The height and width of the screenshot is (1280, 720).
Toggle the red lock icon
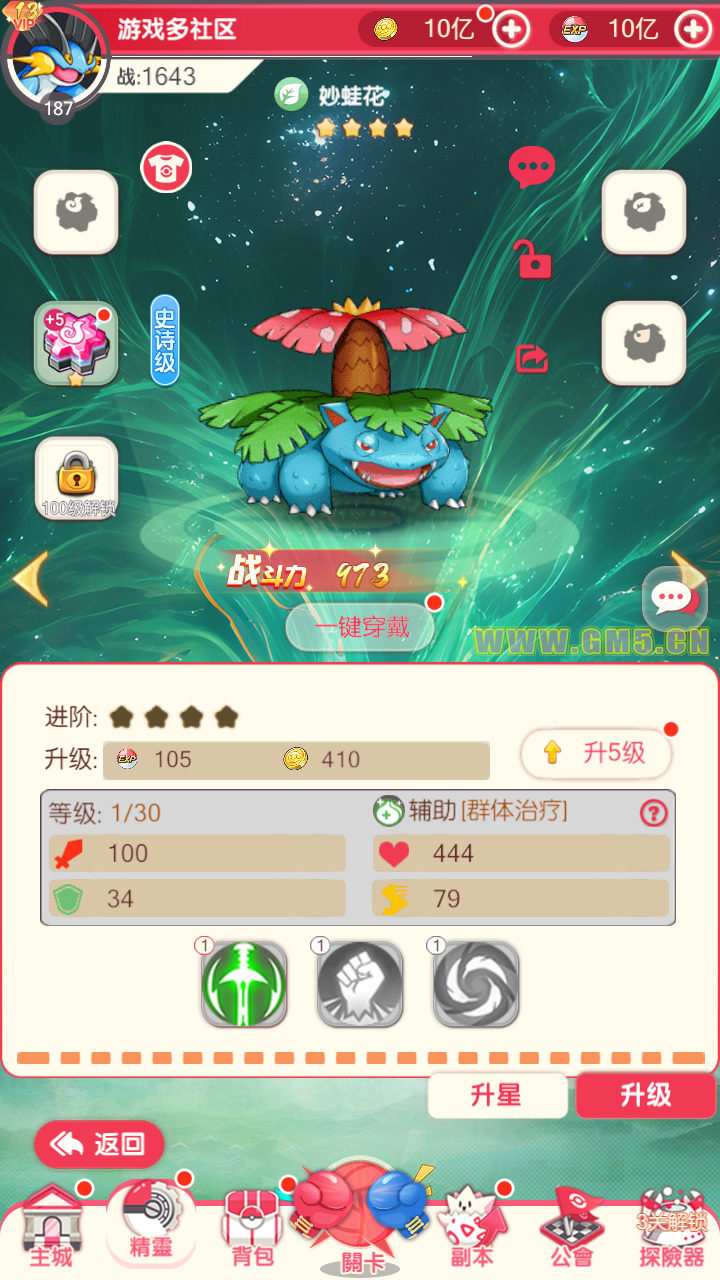coord(532,260)
